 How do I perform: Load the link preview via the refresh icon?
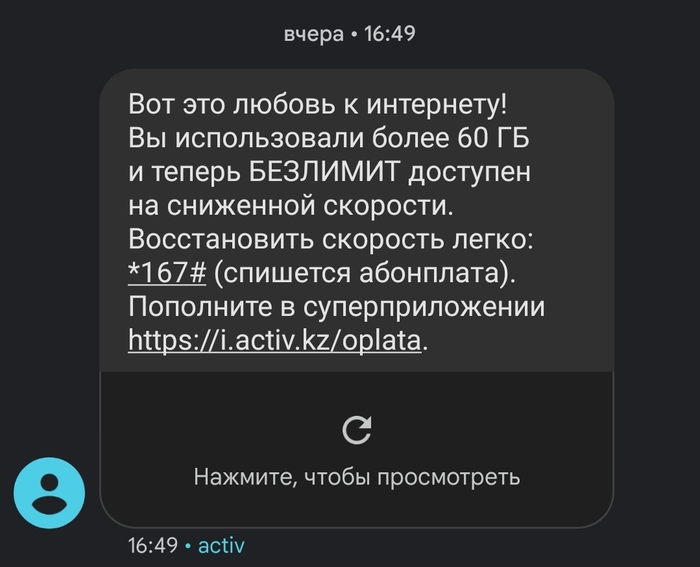(356, 430)
